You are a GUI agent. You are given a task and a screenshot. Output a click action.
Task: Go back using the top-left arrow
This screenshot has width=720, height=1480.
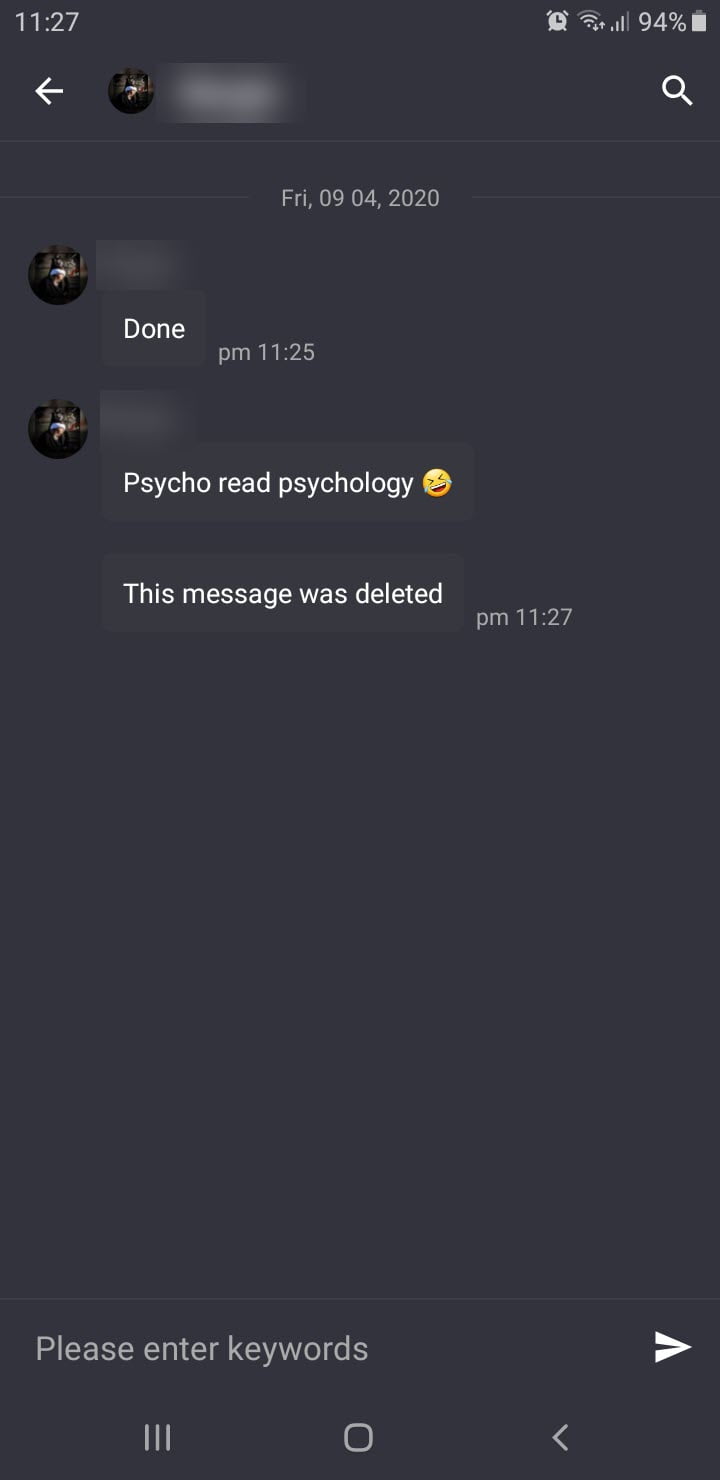(49, 91)
